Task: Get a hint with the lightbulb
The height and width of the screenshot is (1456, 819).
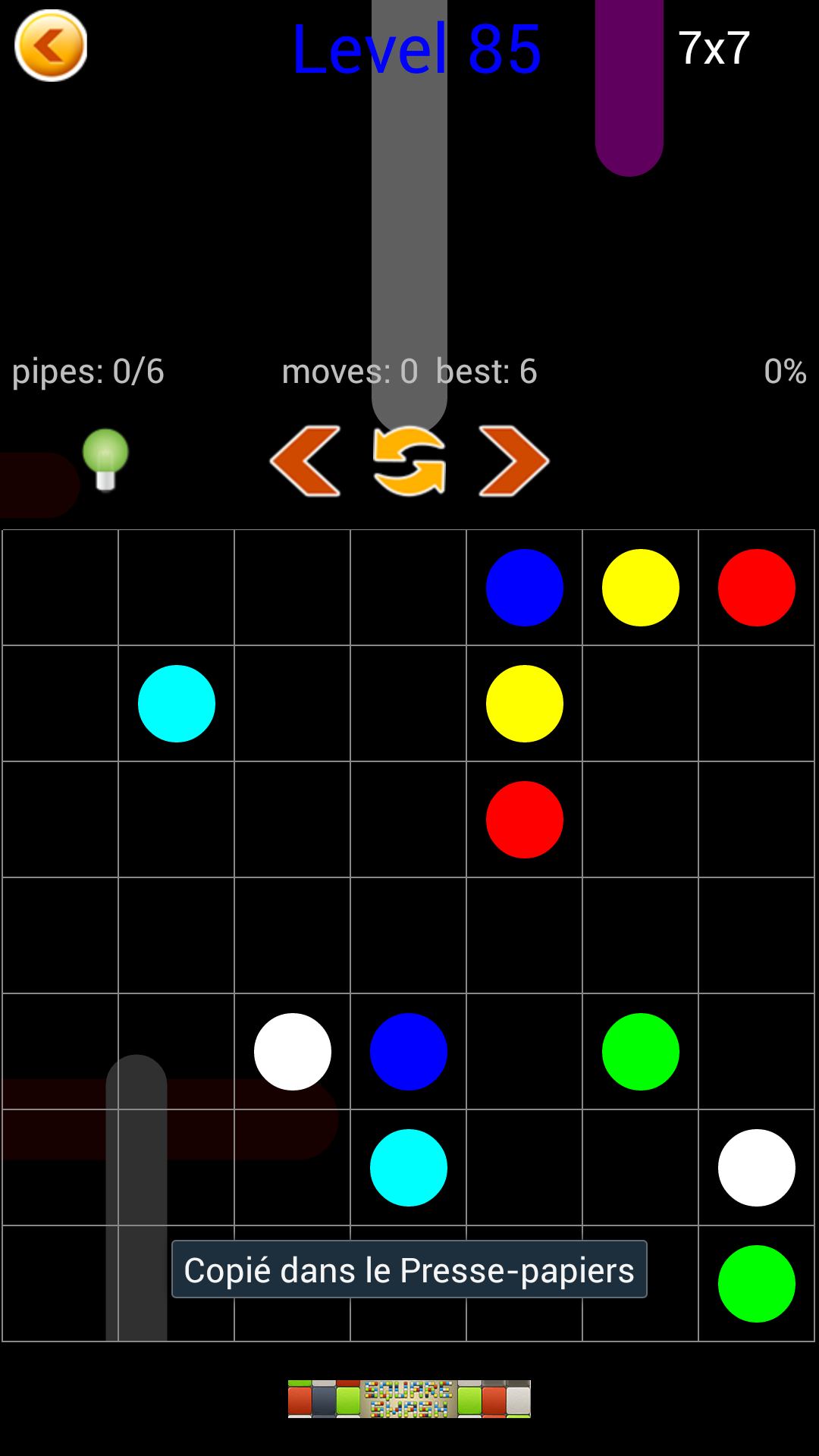Action: pyautogui.click(x=105, y=460)
